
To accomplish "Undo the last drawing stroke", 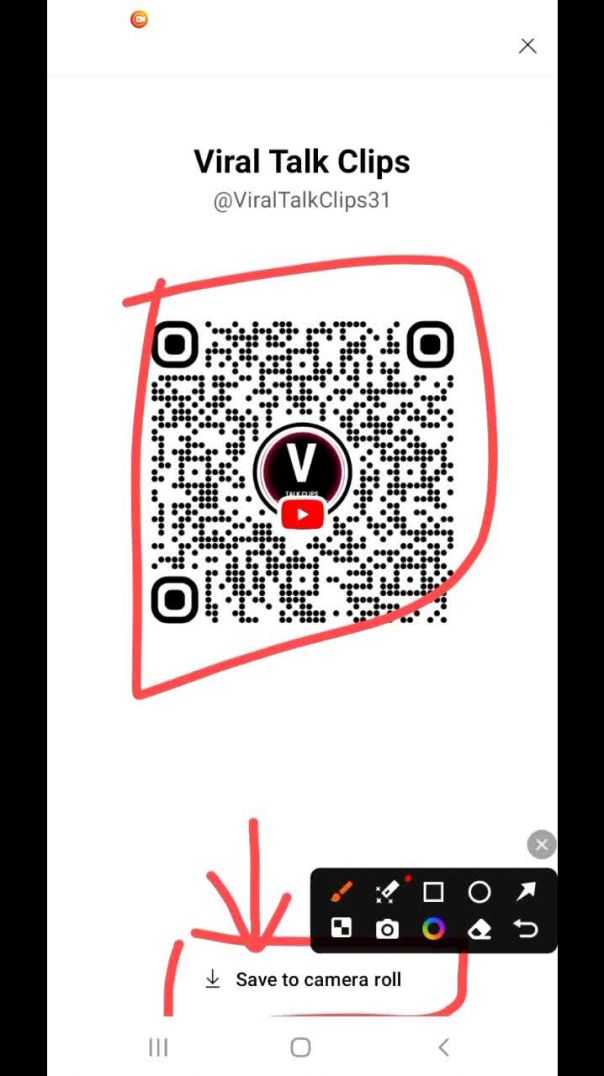I will click(x=526, y=929).
